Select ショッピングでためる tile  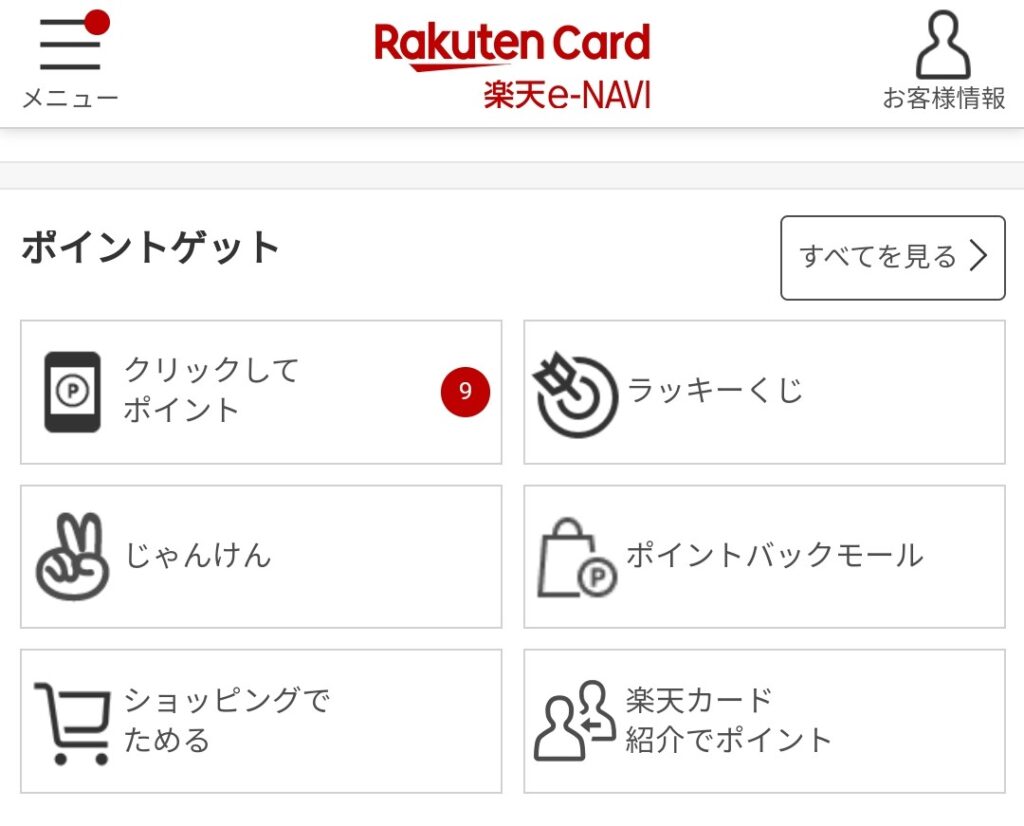pyautogui.click(x=260, y=720)
